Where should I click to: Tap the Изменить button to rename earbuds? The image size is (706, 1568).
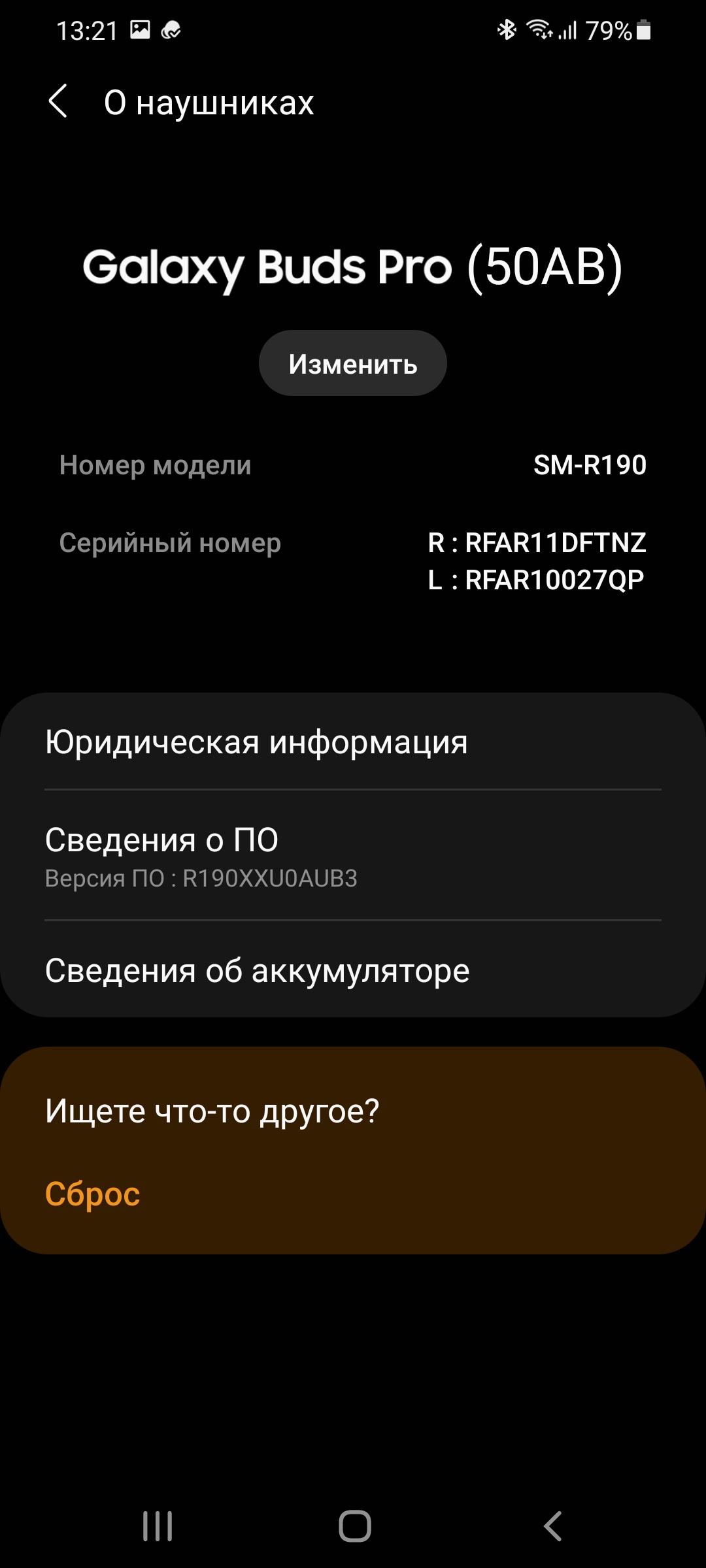point(353,363)
